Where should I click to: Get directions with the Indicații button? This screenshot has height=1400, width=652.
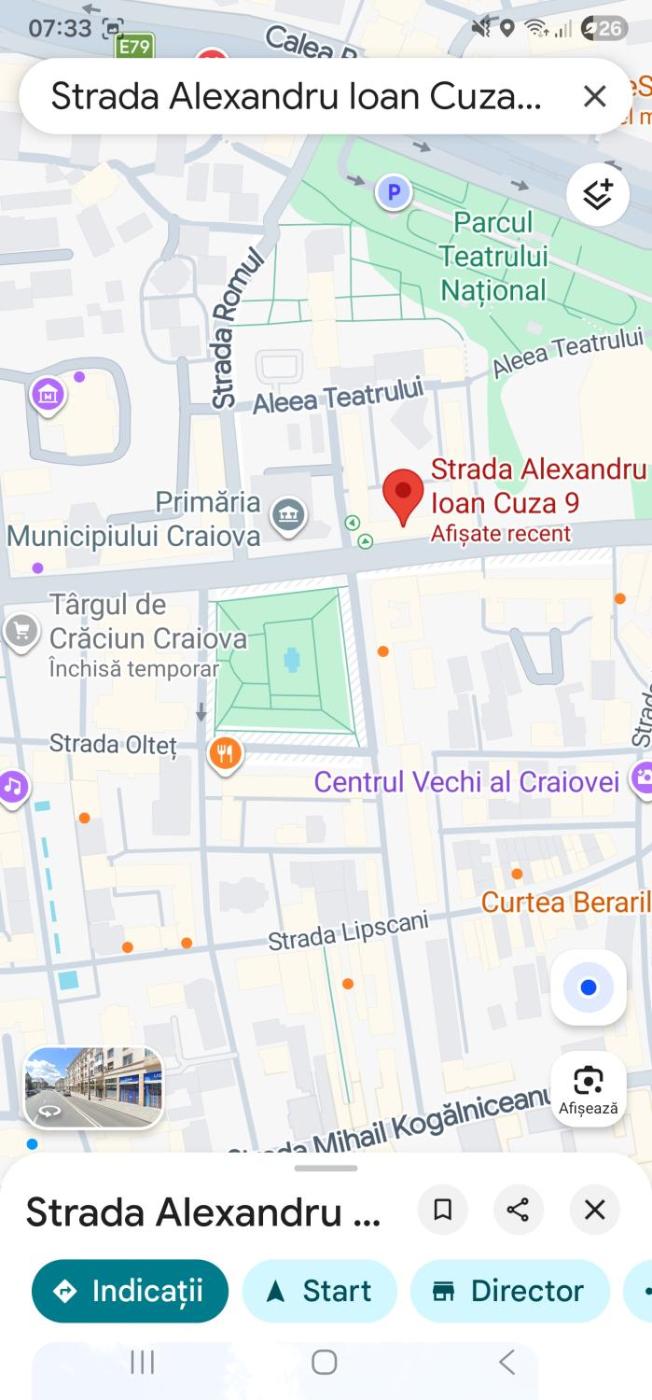point(130,1291)
